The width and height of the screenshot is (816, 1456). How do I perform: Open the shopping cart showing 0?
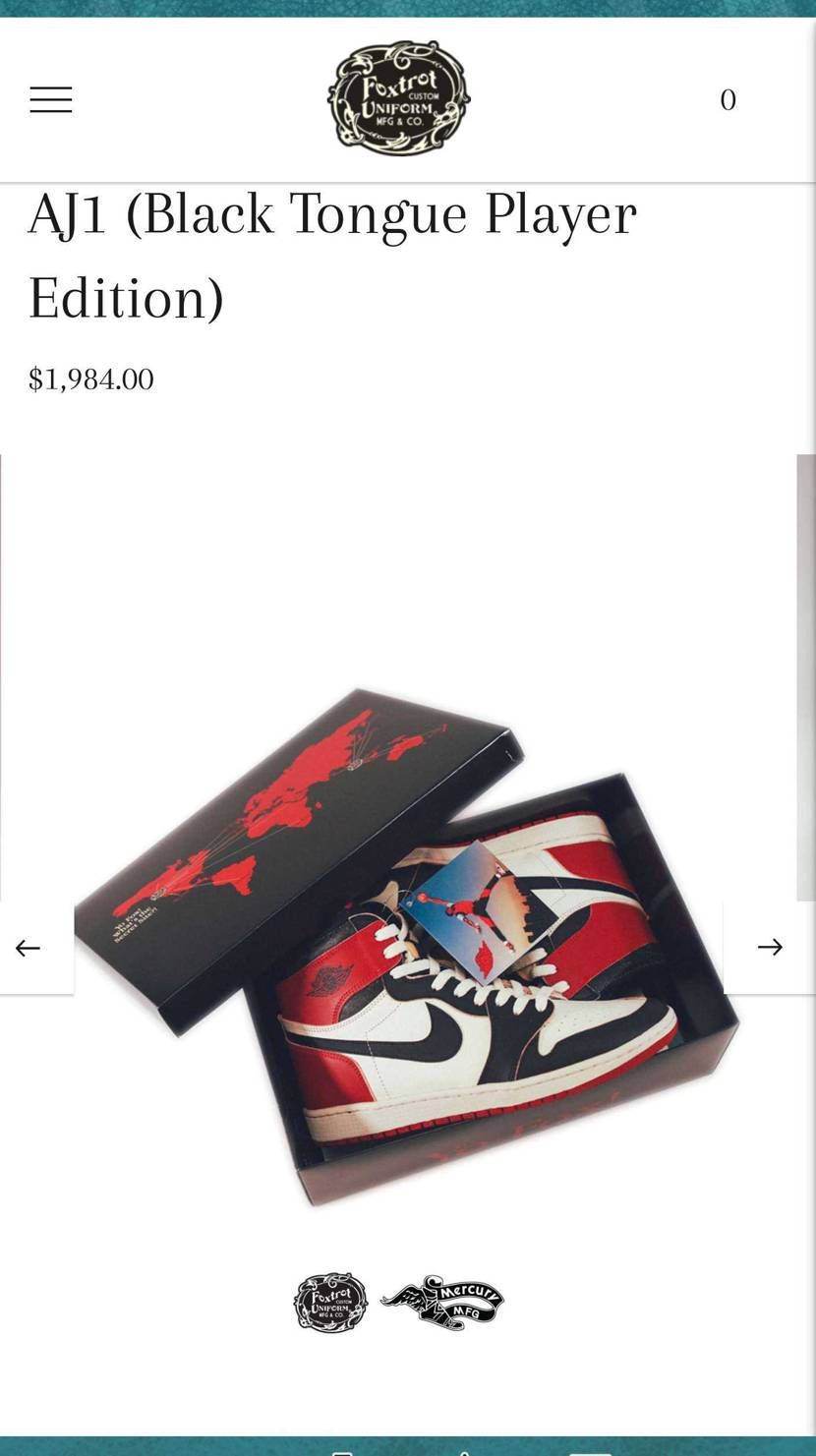(728, 100)
